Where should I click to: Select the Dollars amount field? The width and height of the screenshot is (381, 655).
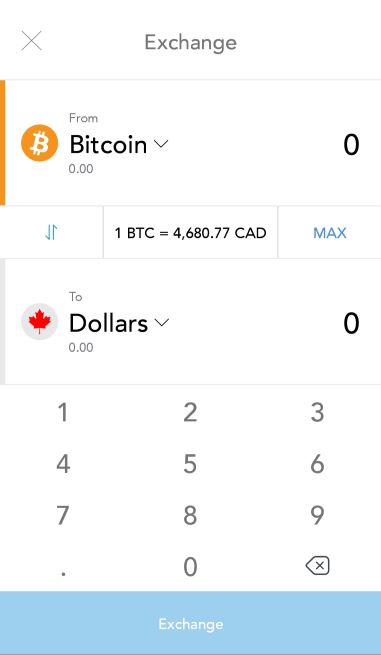(351, 323)
